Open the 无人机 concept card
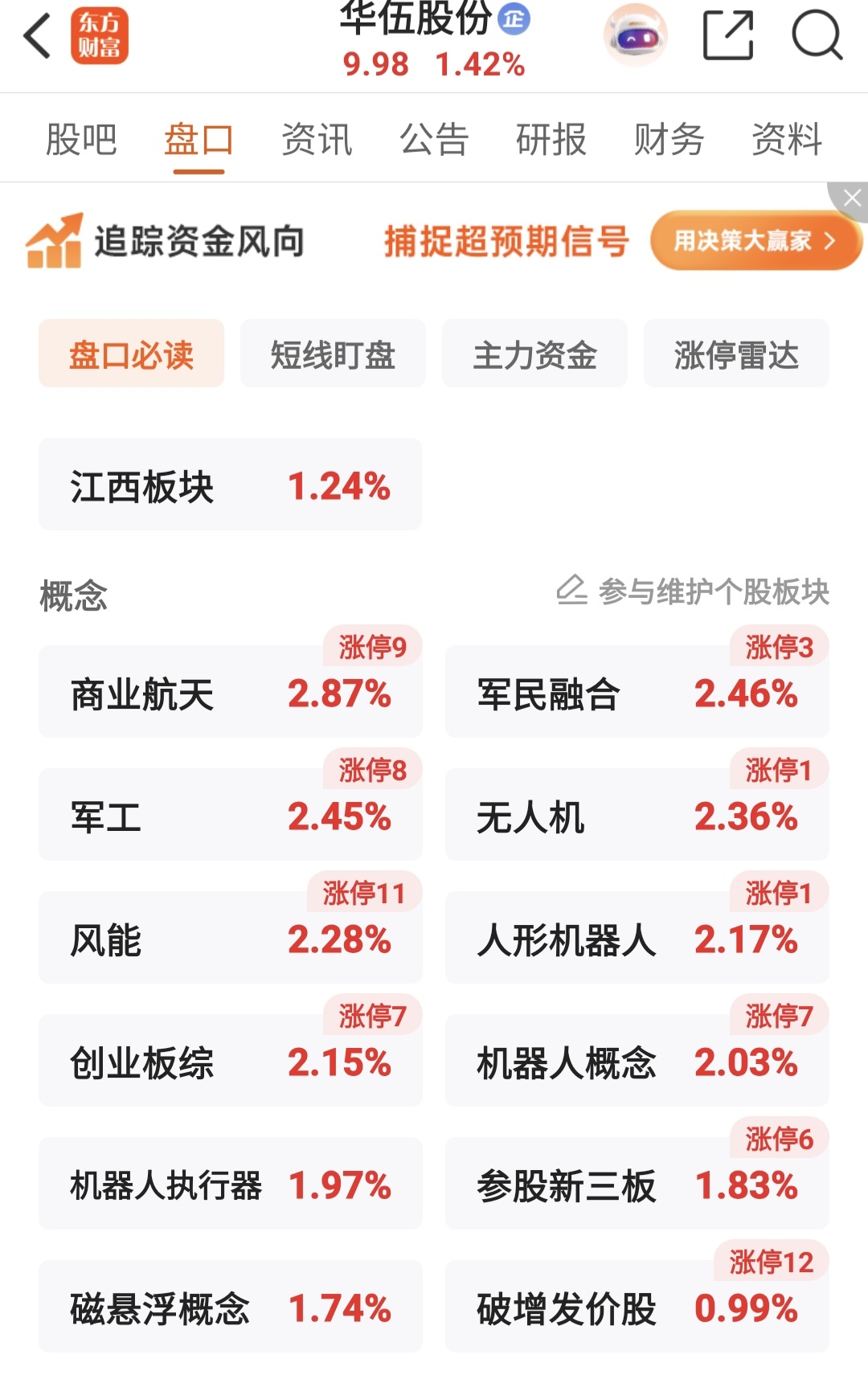Image resolution: width=868 pixels, height=1375 pixels. (637, 815)
